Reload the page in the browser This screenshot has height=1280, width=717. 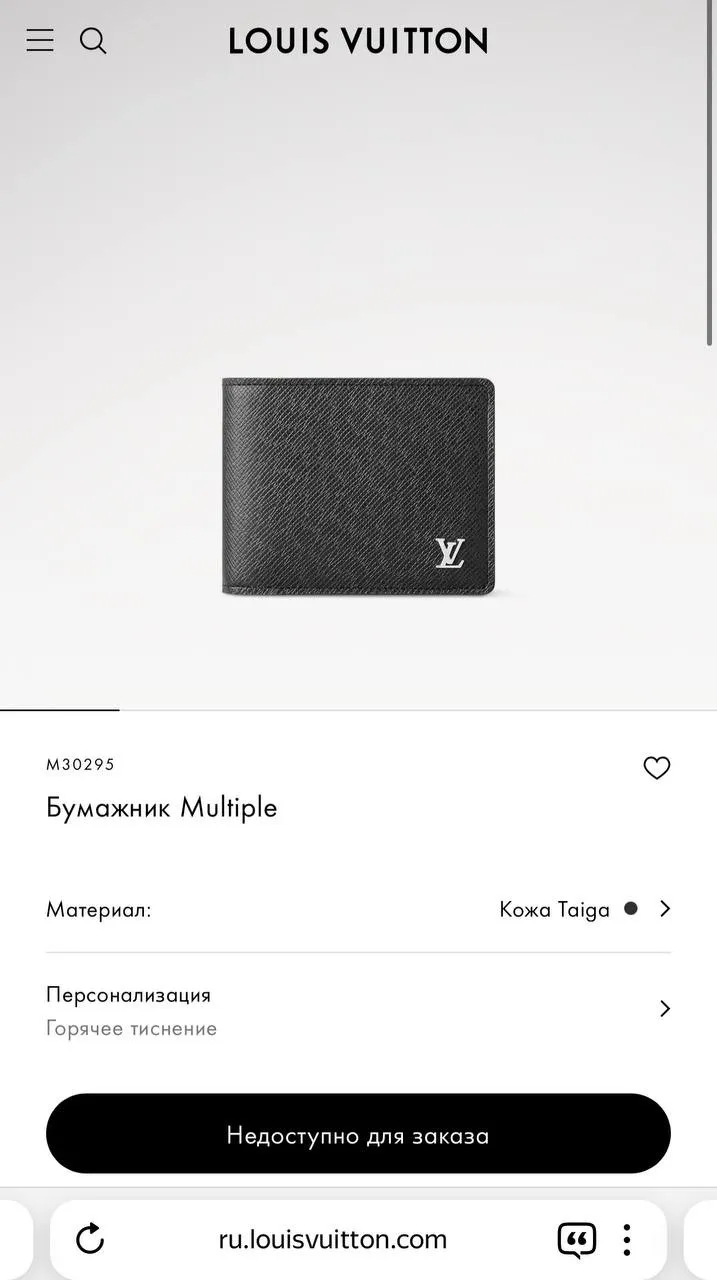coord(90,1239)
